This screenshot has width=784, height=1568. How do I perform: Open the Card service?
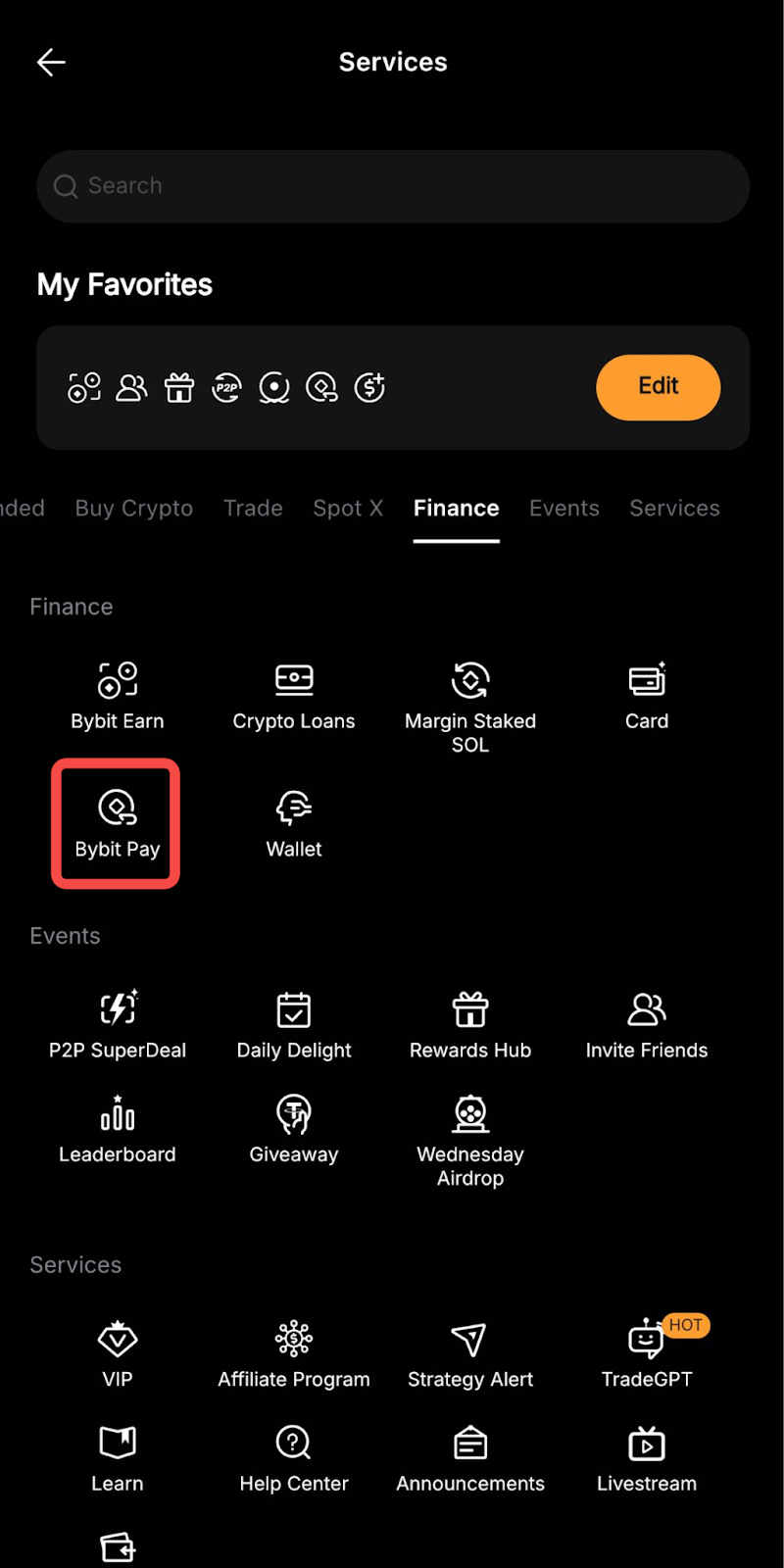(647, 695)
